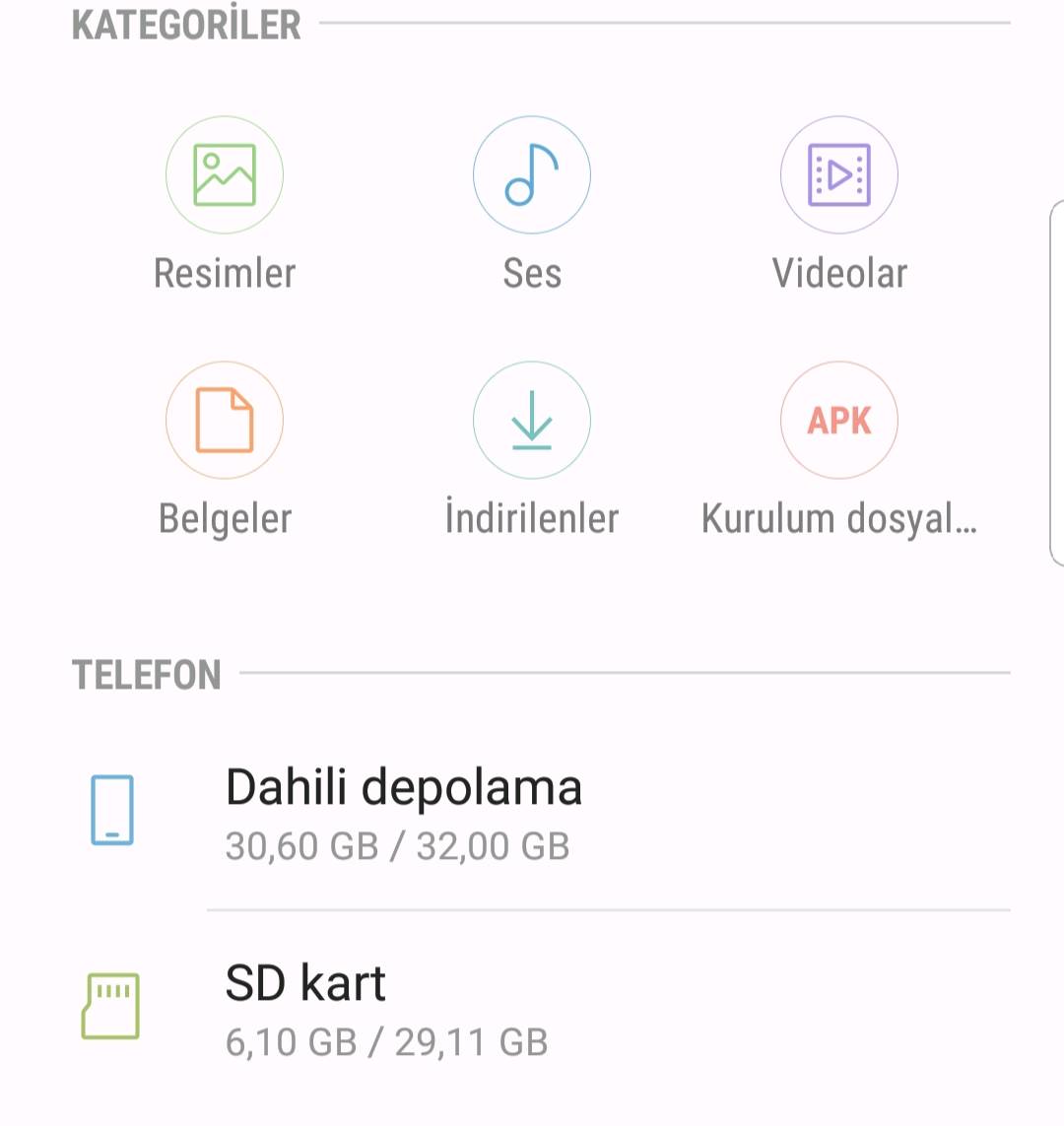Screen dimensions: 1064x1126
Task: Open the Belgeler documents category
Action: pyautogui.click(x=225, y=421)
